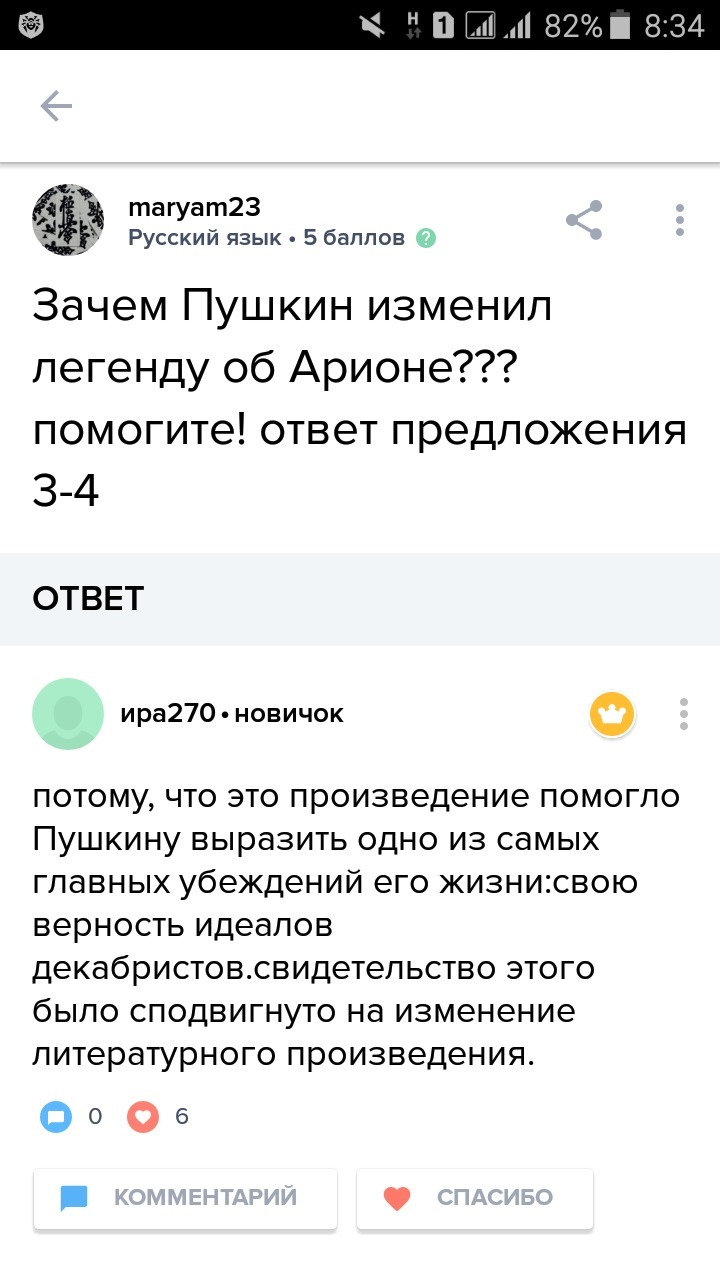The height and width of the screenshot is (1280, 720).
Task: Tap the Комментарий button
Action: (185, 1198)
